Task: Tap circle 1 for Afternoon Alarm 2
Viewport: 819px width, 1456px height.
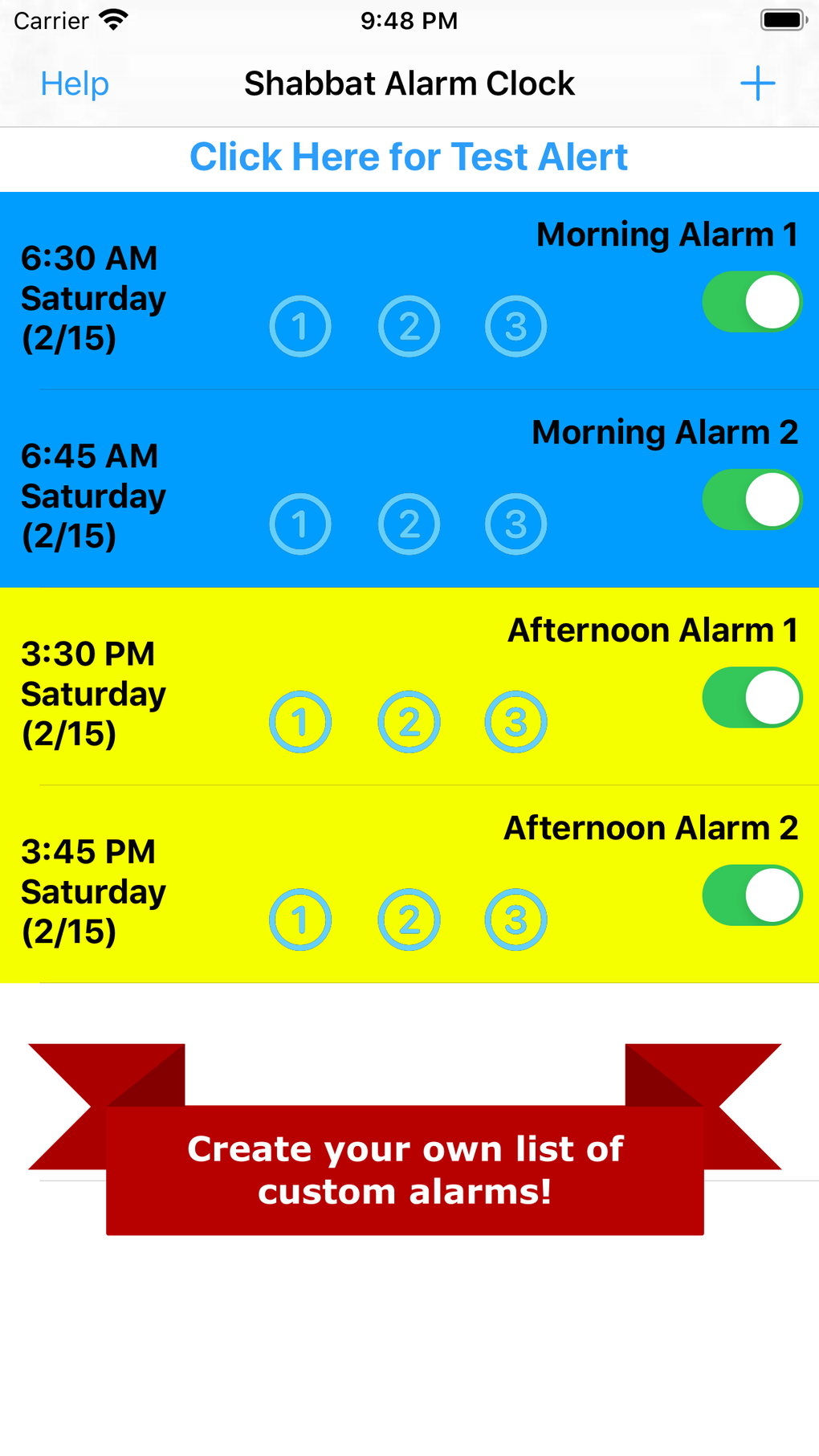Action: [301, 920]
